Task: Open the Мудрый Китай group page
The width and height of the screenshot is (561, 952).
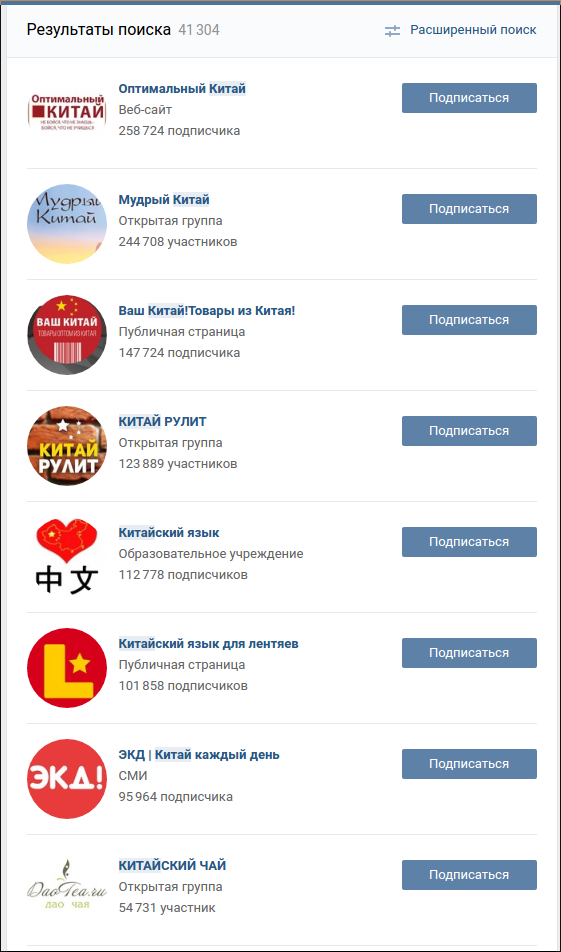Action: [164, 200]
